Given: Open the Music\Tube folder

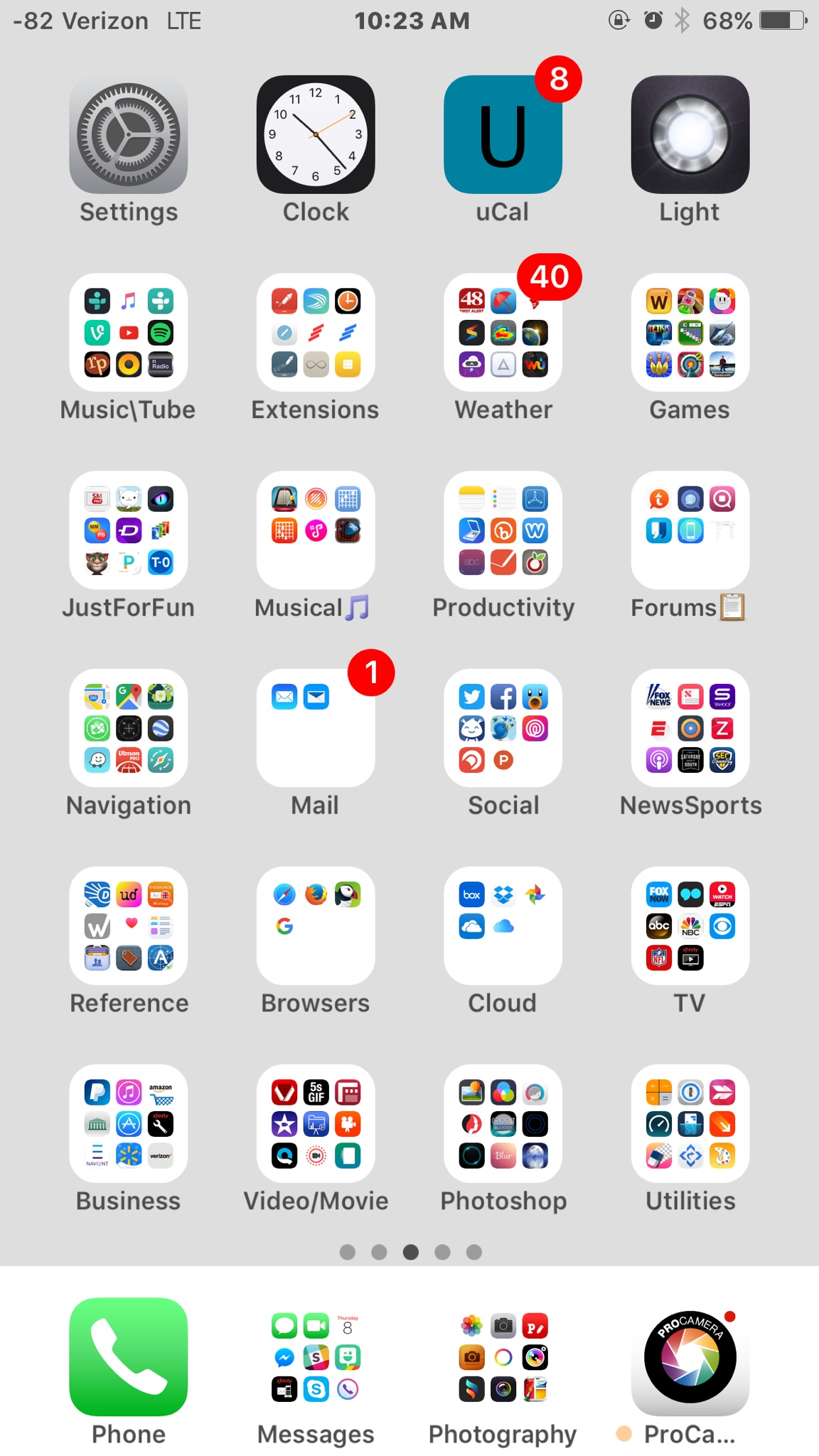Looking at the screenshot, I should click(129, 333).
